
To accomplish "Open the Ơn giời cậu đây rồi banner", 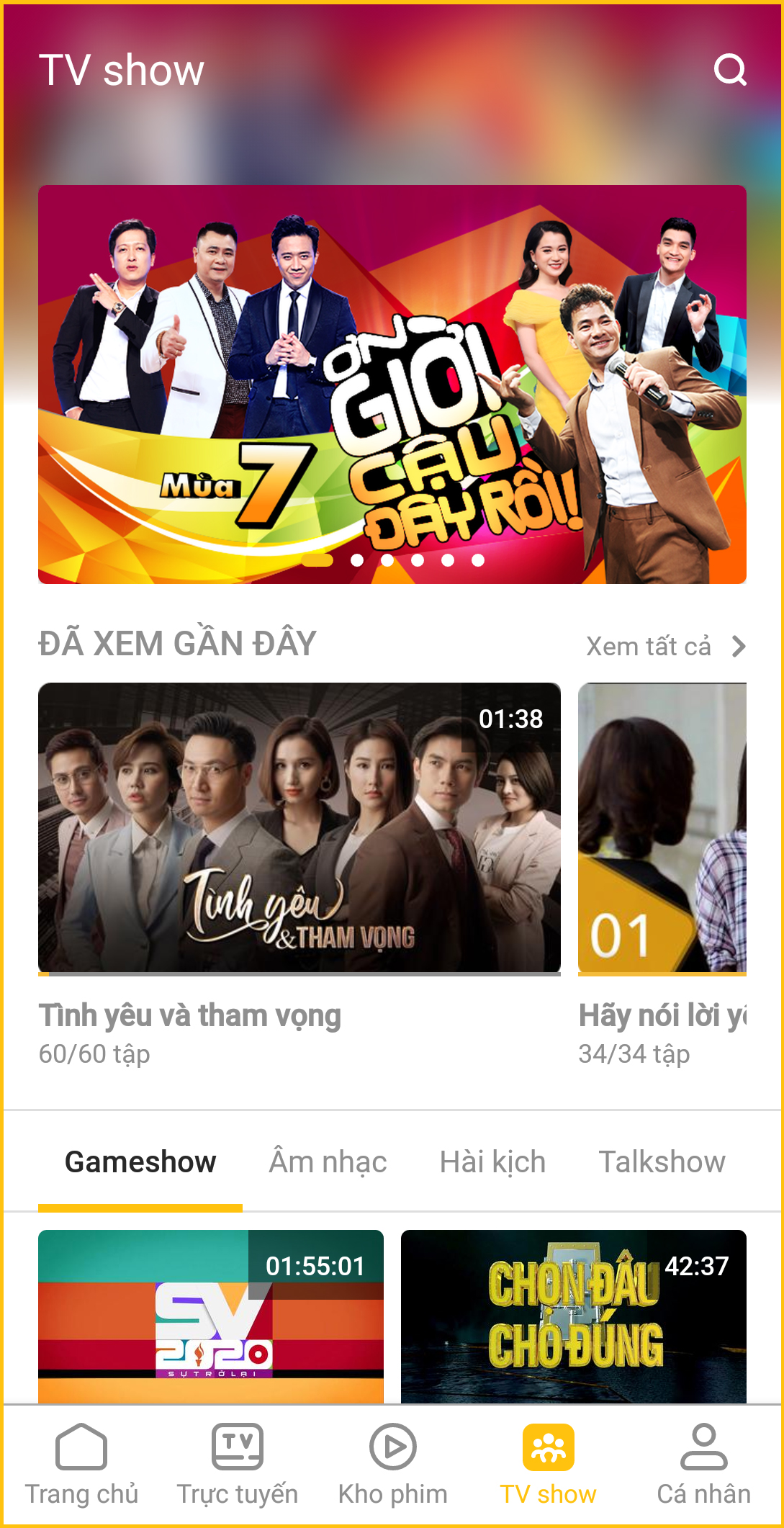I will [392, 384].
